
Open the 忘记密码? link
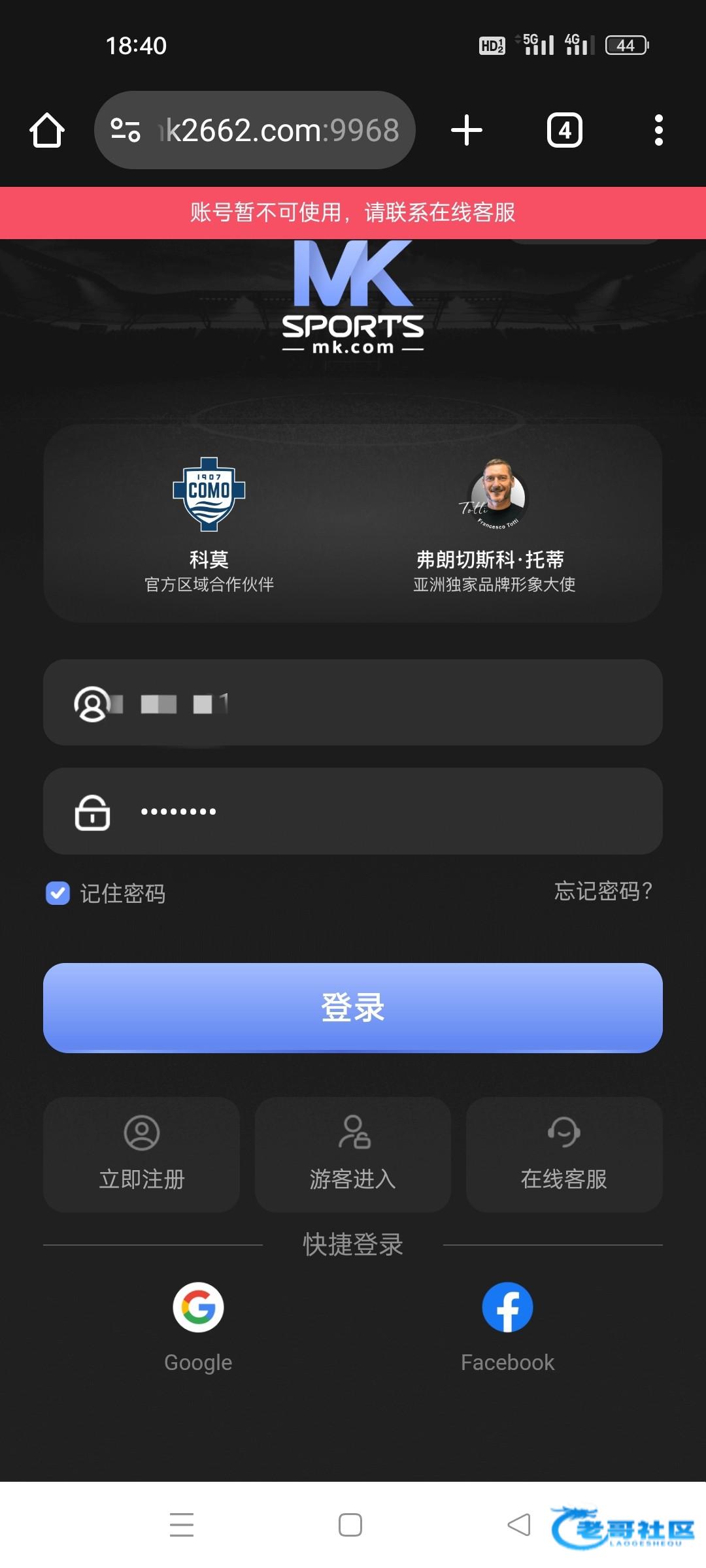point(603,891)
